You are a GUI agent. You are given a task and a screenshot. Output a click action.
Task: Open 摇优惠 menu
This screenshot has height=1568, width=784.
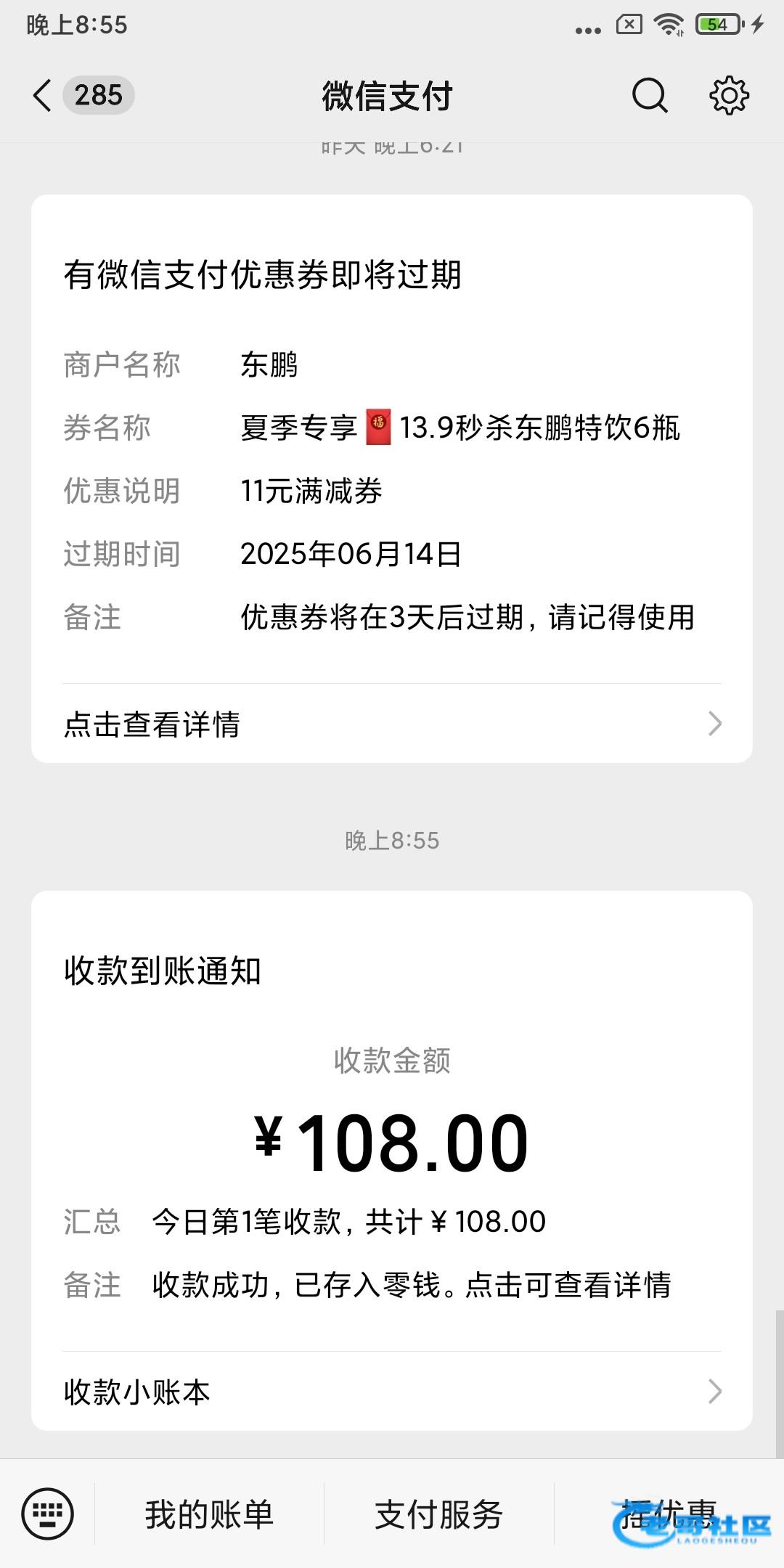669,1514
